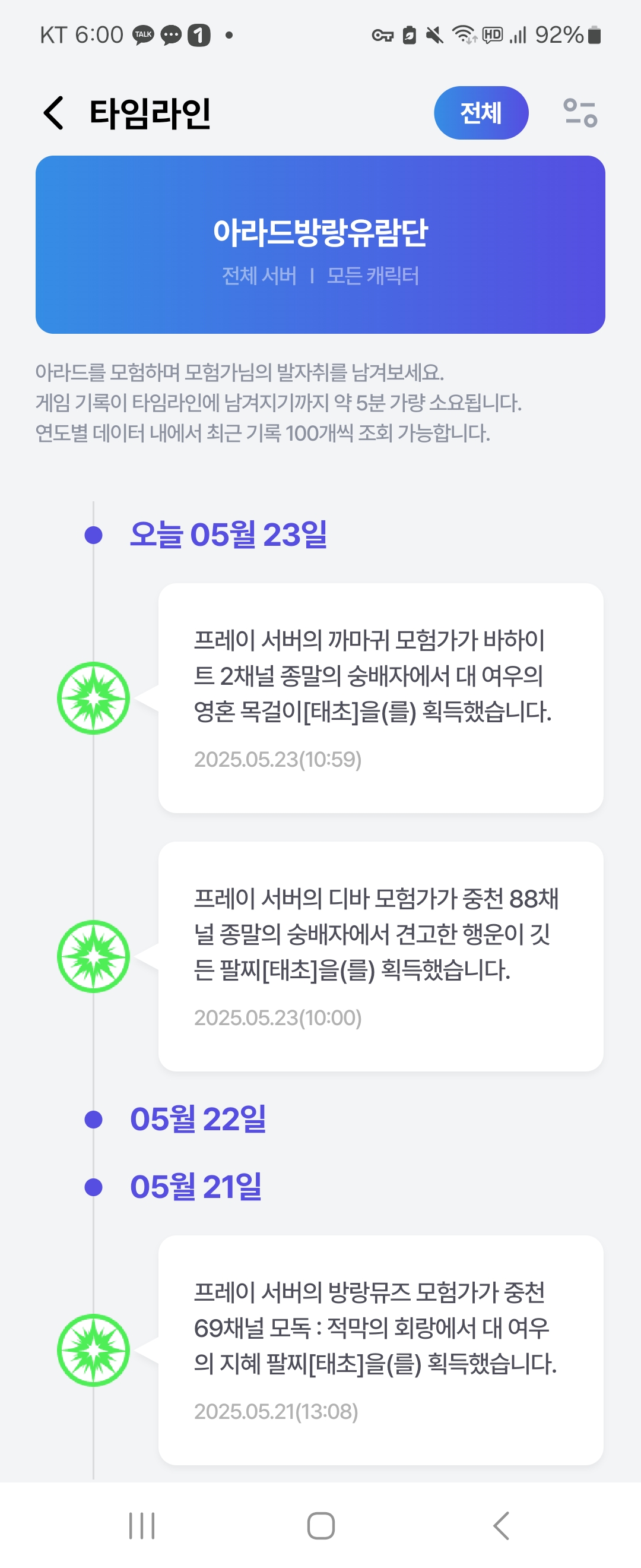The width and height of the screenshot is (641, 1568).
Task: Collapse the 오늘 05월 23일 date section
Action: (228, 535)
